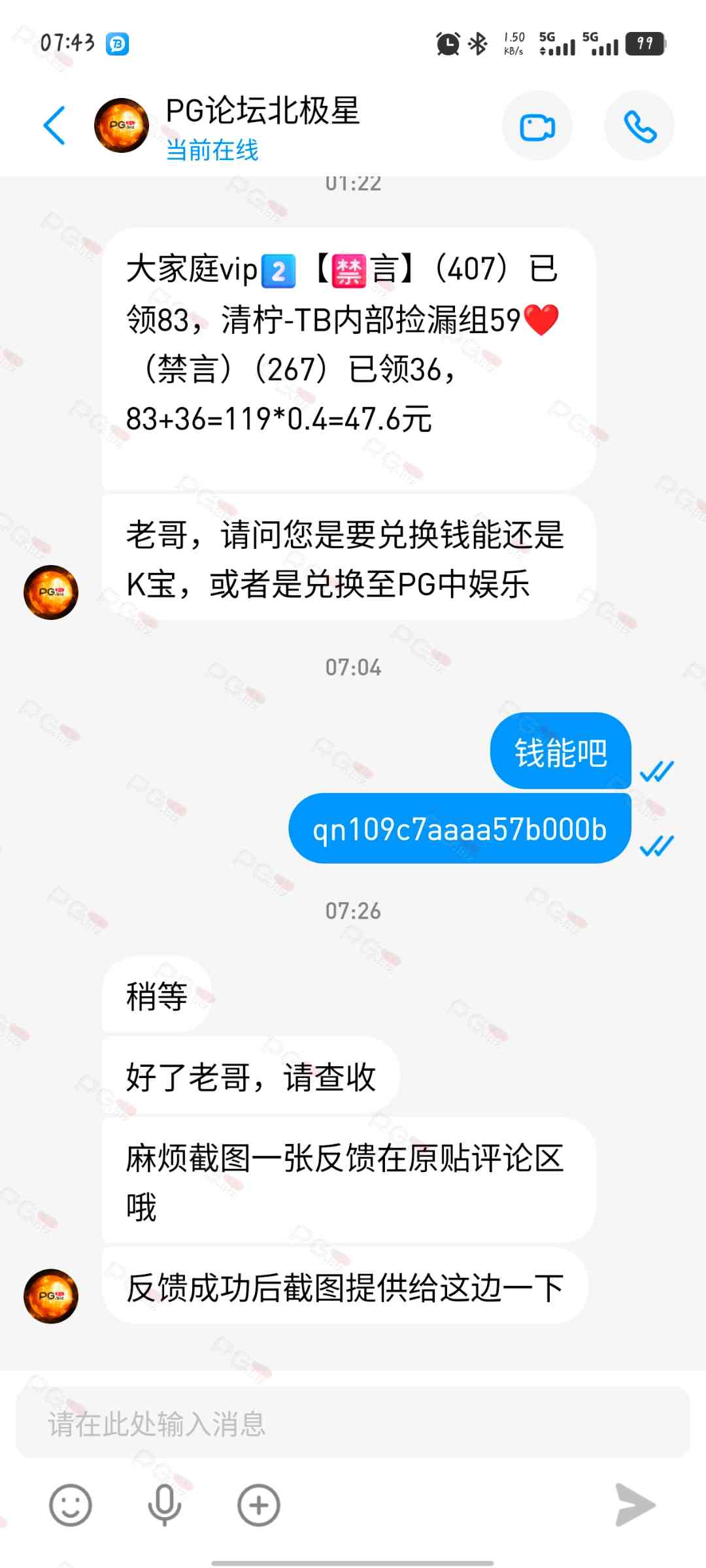Viewport: 706px width, 1568px height.
Task: Focus the message input field
Action: pyautogui.click(x=353, y=1424)
